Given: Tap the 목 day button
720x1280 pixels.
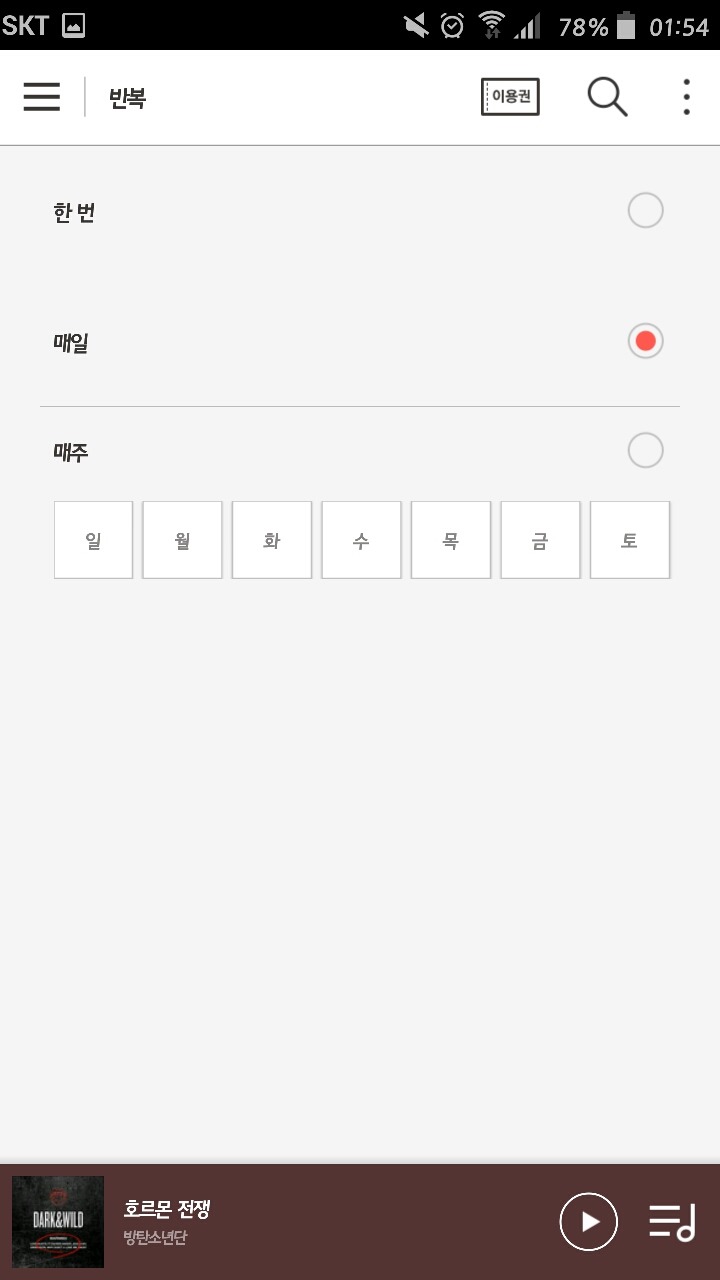Looking at the screenshot, I should click(451, 540).
